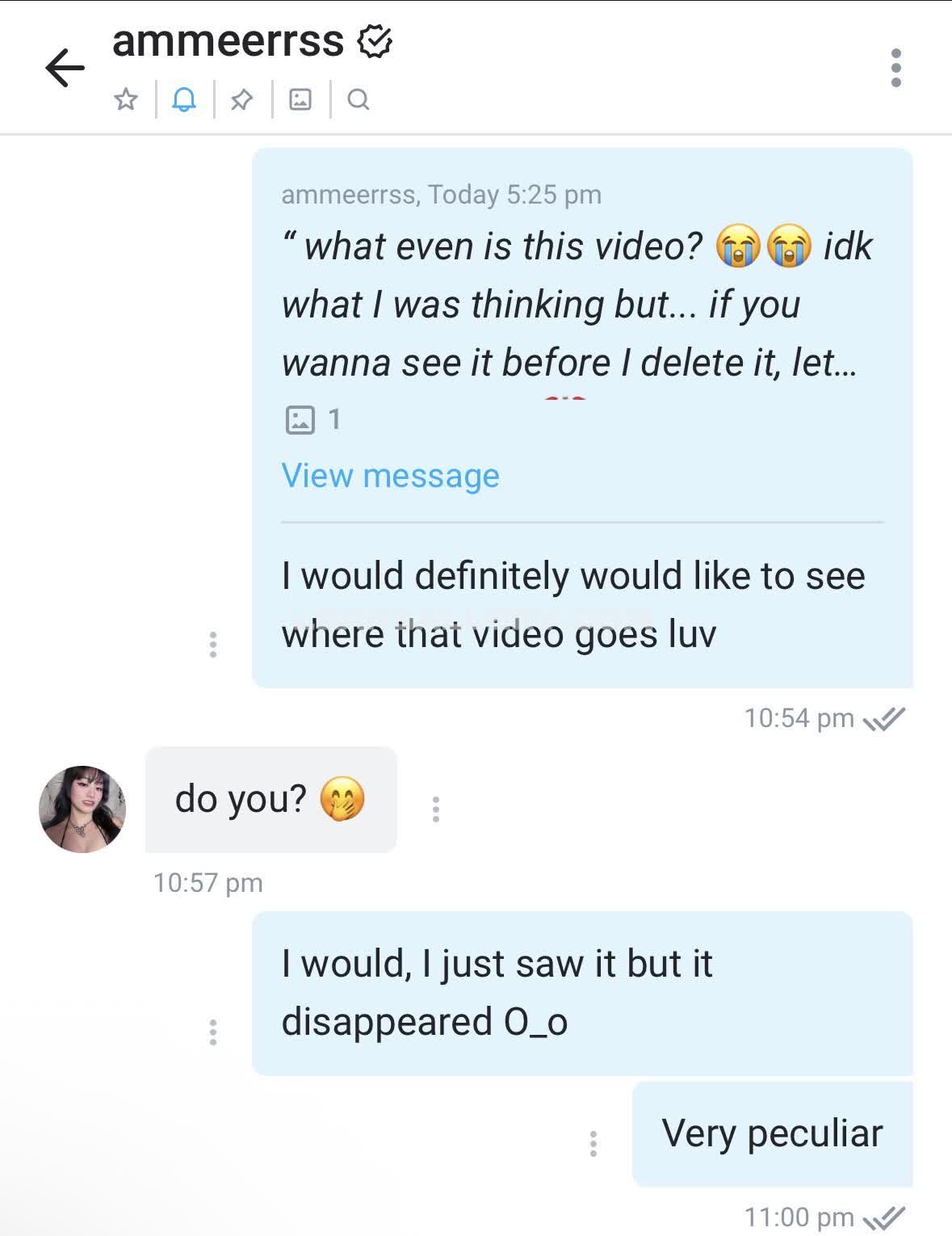
Task: Open the ammeerrss profile from the header name
Action: (x=229, y=41)
